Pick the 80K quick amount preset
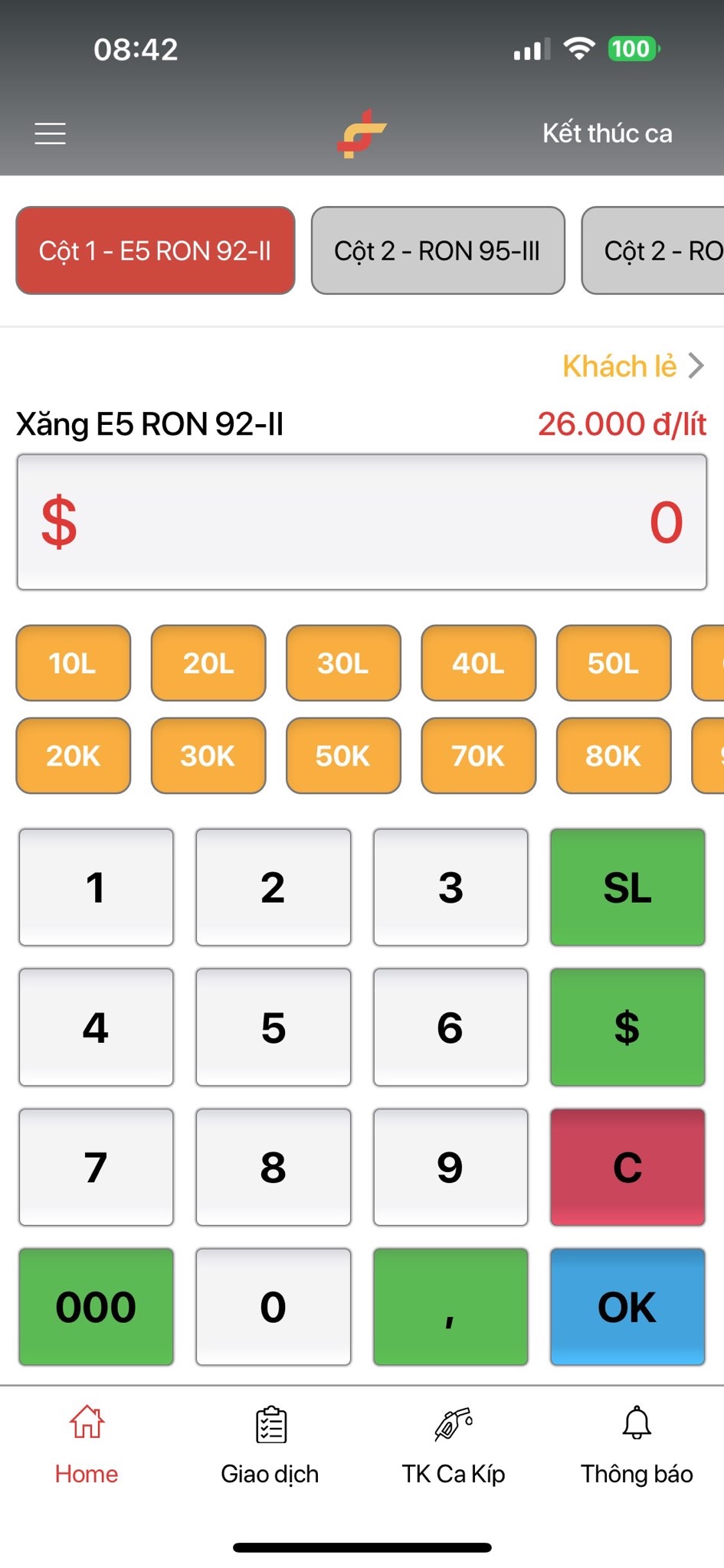Image resolution: width=724 pixels, height=1568 pixels. (613, 756)
